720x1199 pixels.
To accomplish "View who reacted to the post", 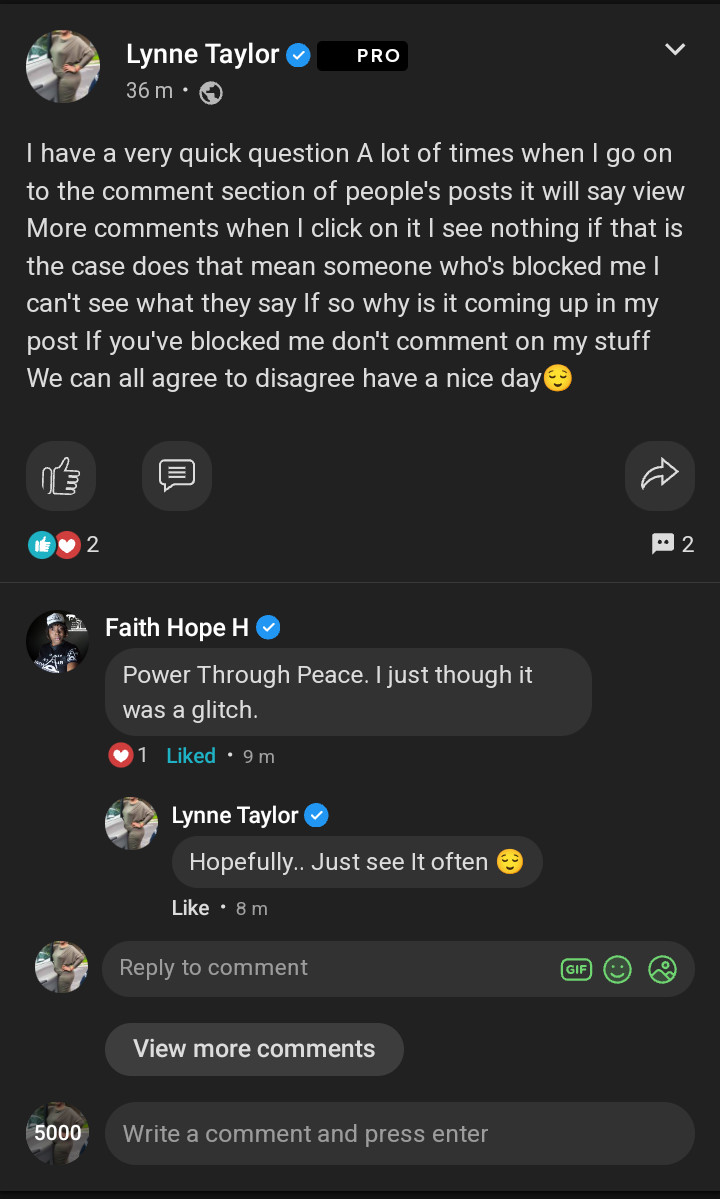I will pos(64,545).
